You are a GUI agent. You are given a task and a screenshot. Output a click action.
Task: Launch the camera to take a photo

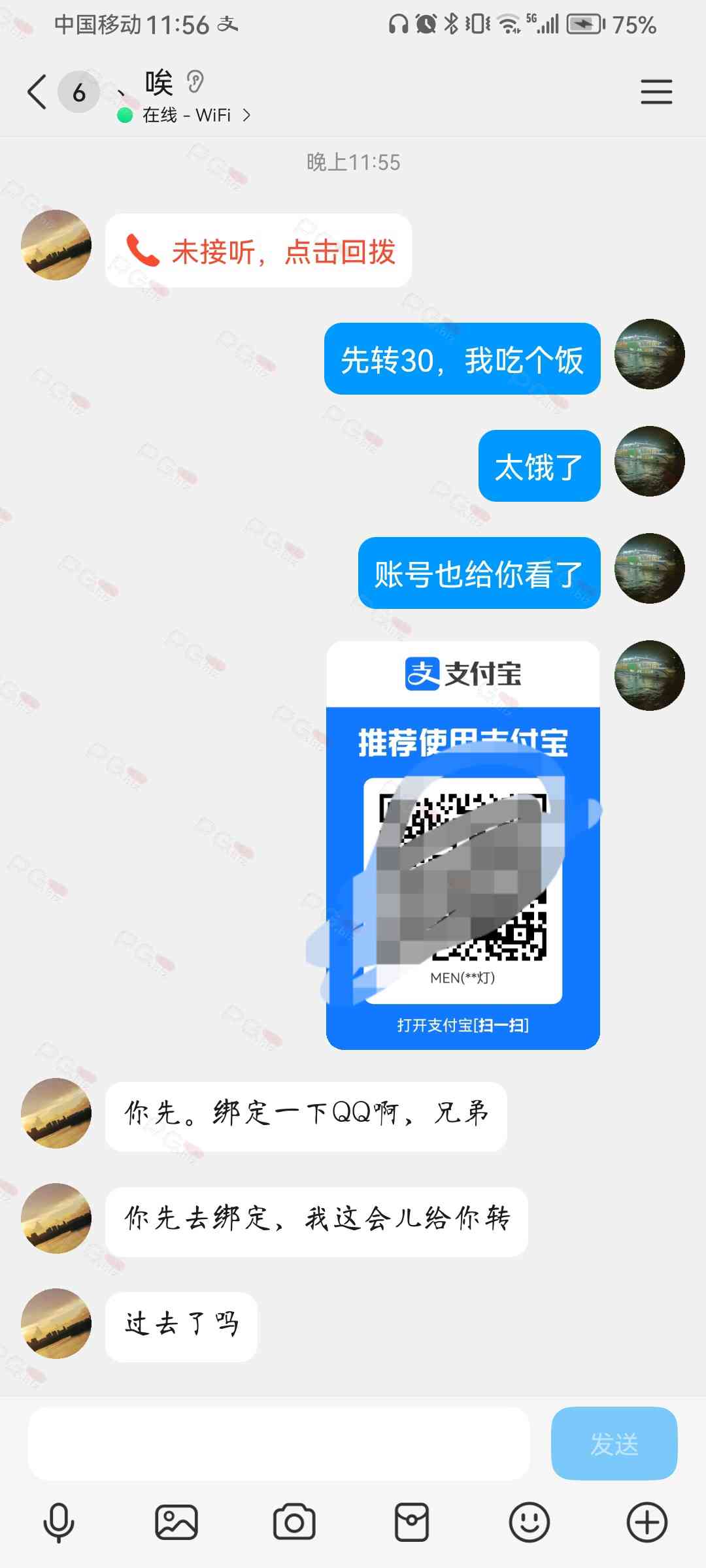point(294,1523)
